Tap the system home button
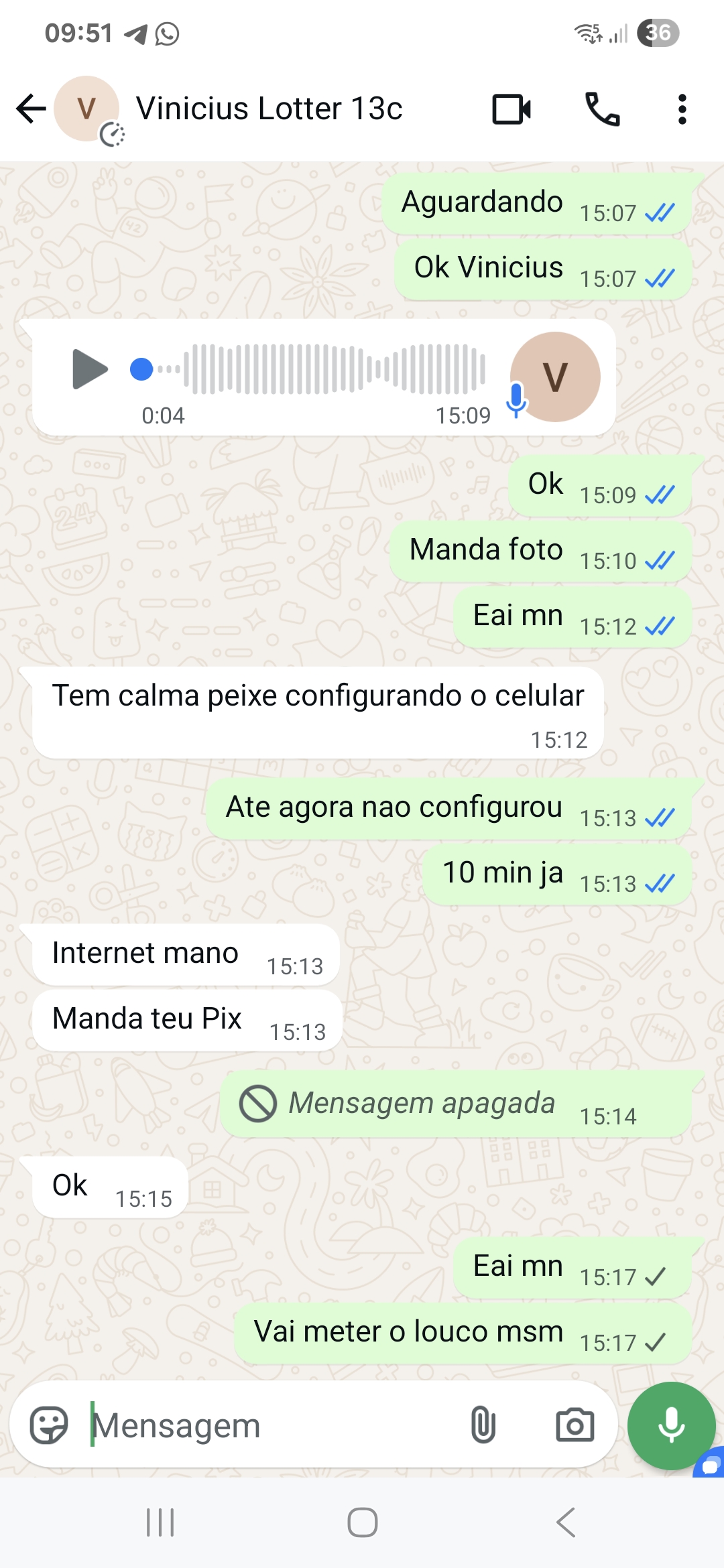 362,1522
